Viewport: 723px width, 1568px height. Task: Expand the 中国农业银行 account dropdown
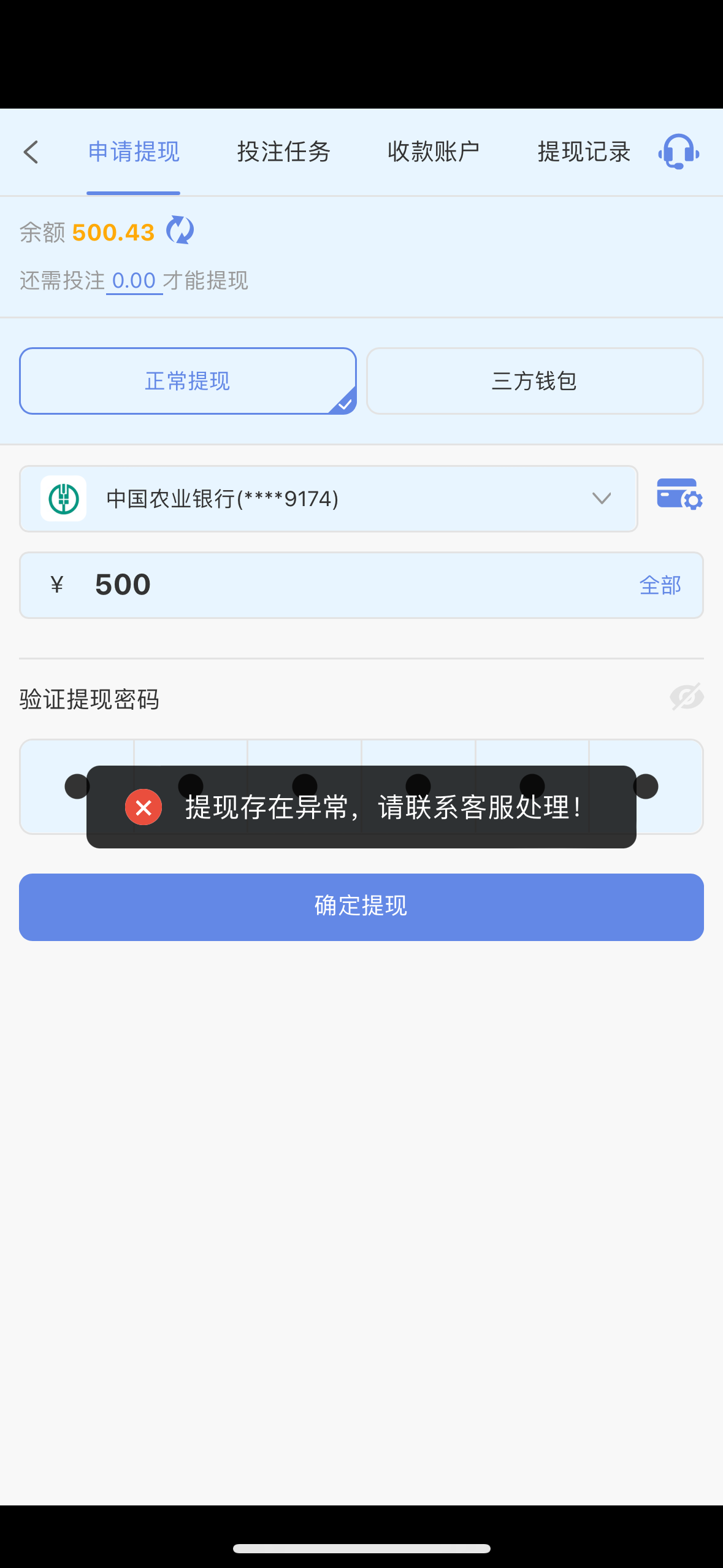coord(329,499)
